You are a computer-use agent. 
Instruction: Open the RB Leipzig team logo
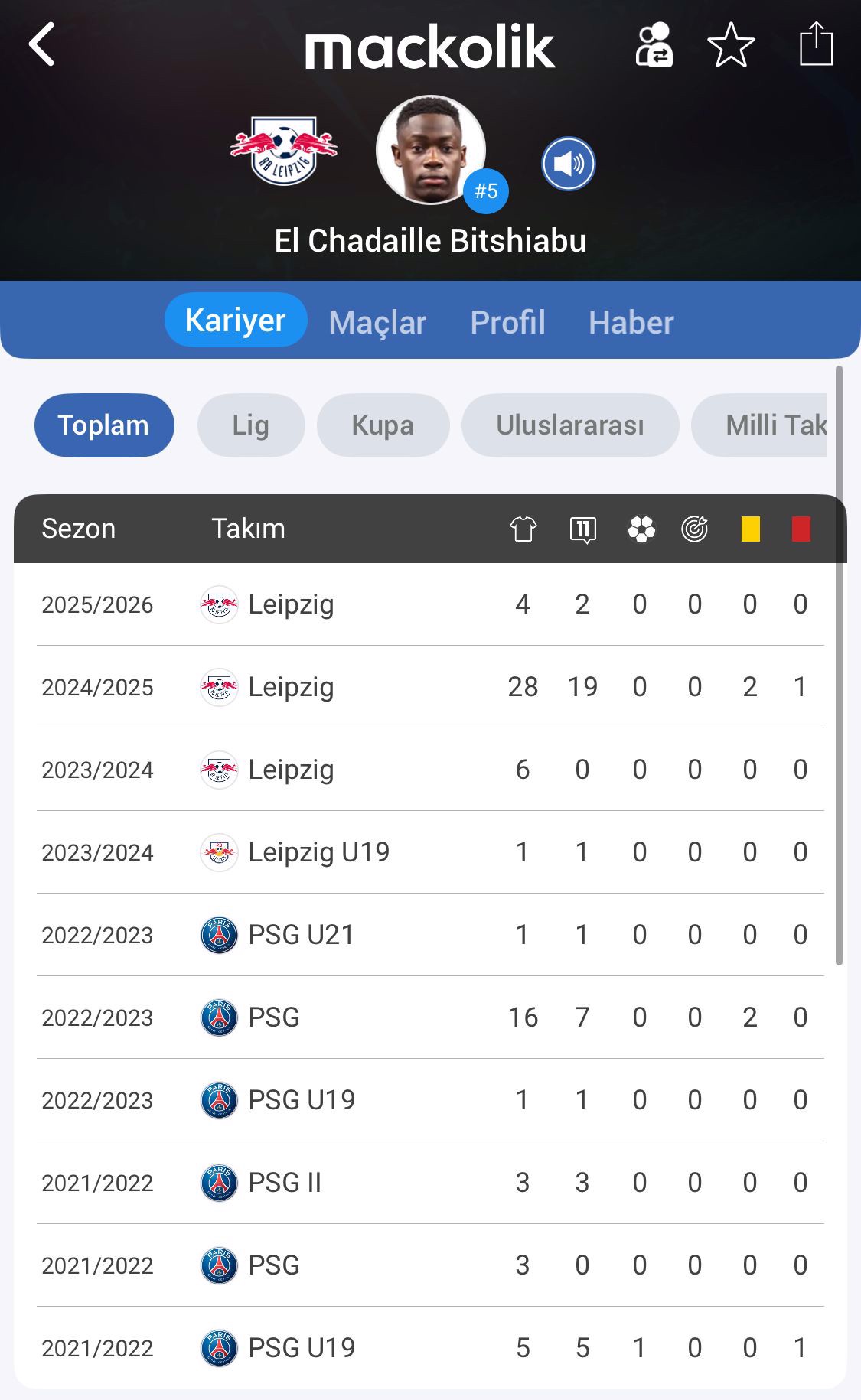(x=284, y=150)
